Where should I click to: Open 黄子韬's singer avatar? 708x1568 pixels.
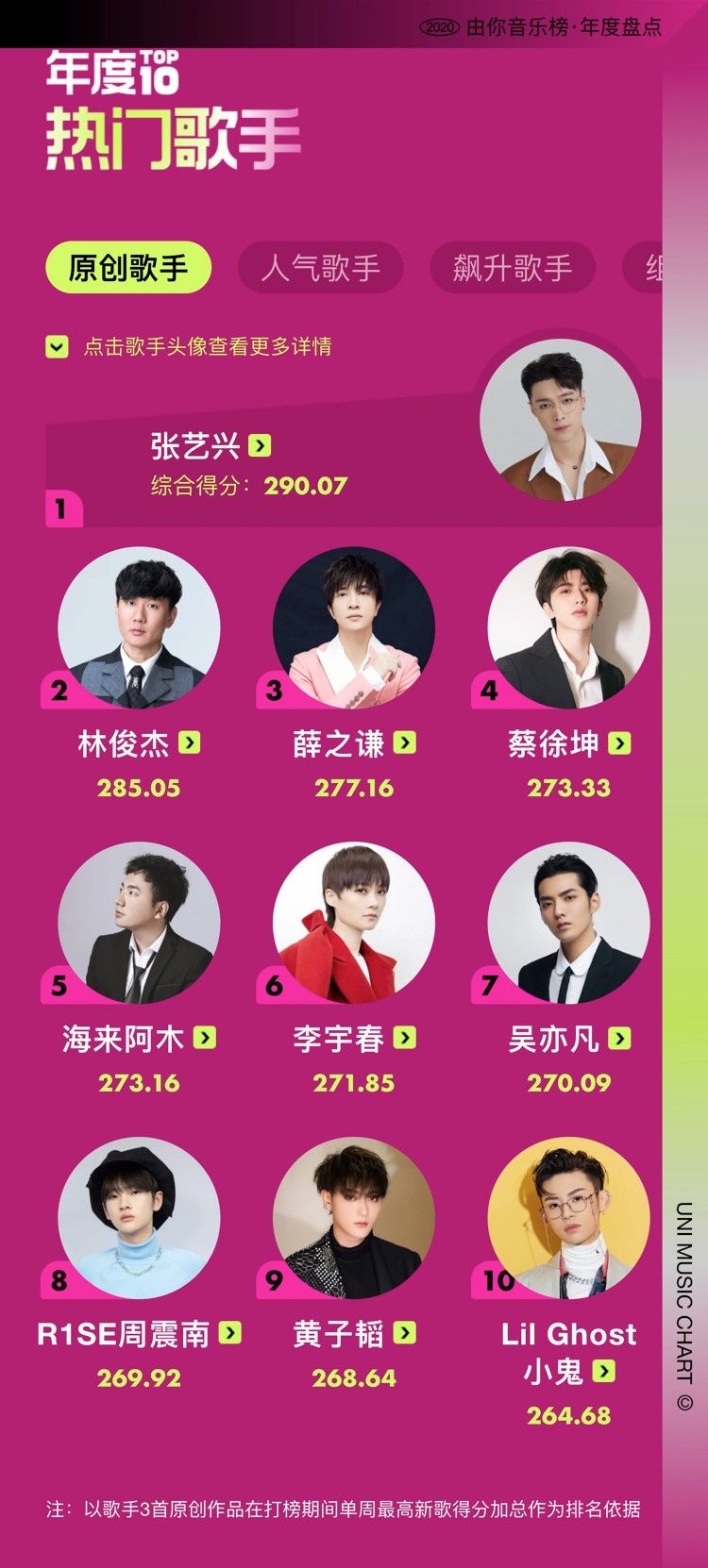(x=354, y=1218)
